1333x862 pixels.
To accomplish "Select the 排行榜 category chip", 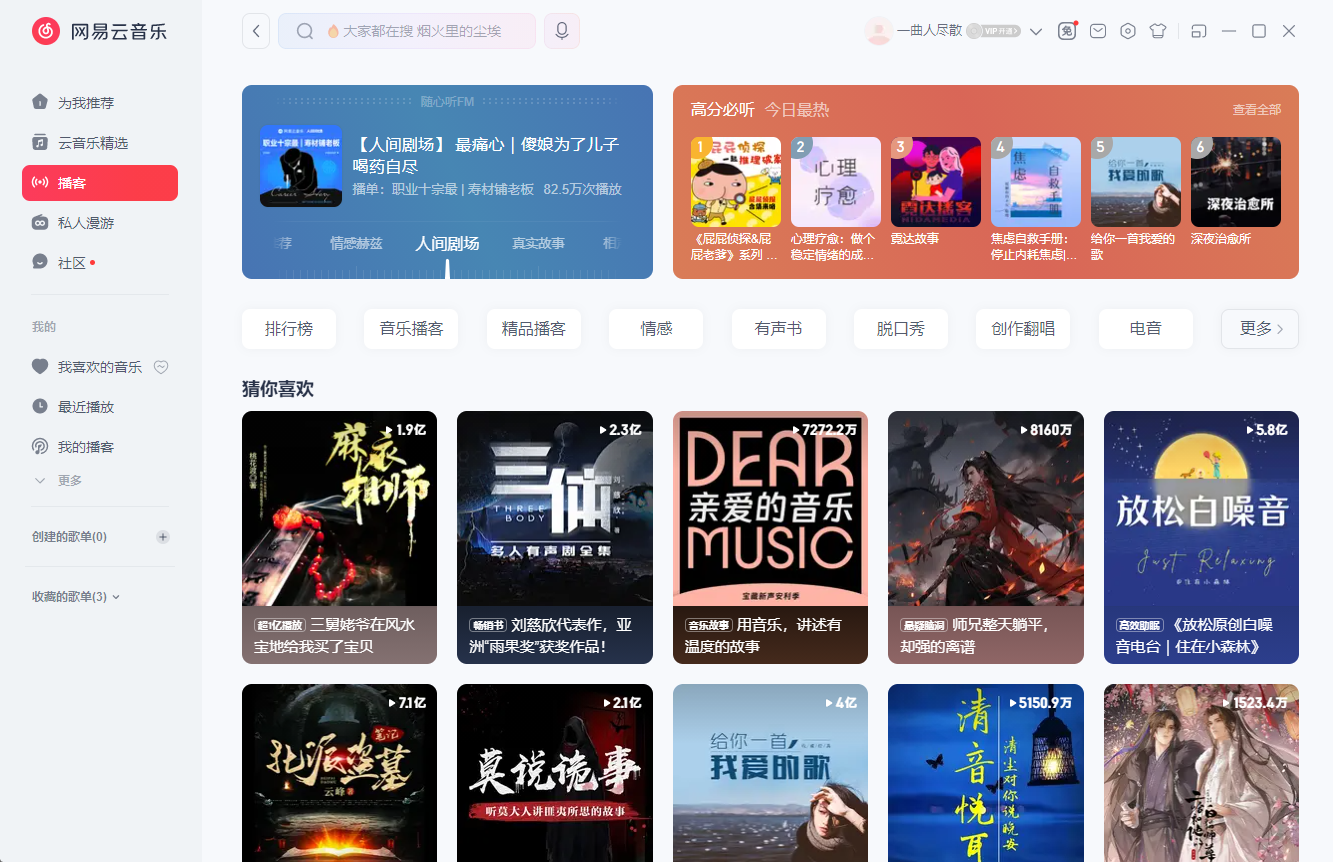I will click(x=289, y=329).
